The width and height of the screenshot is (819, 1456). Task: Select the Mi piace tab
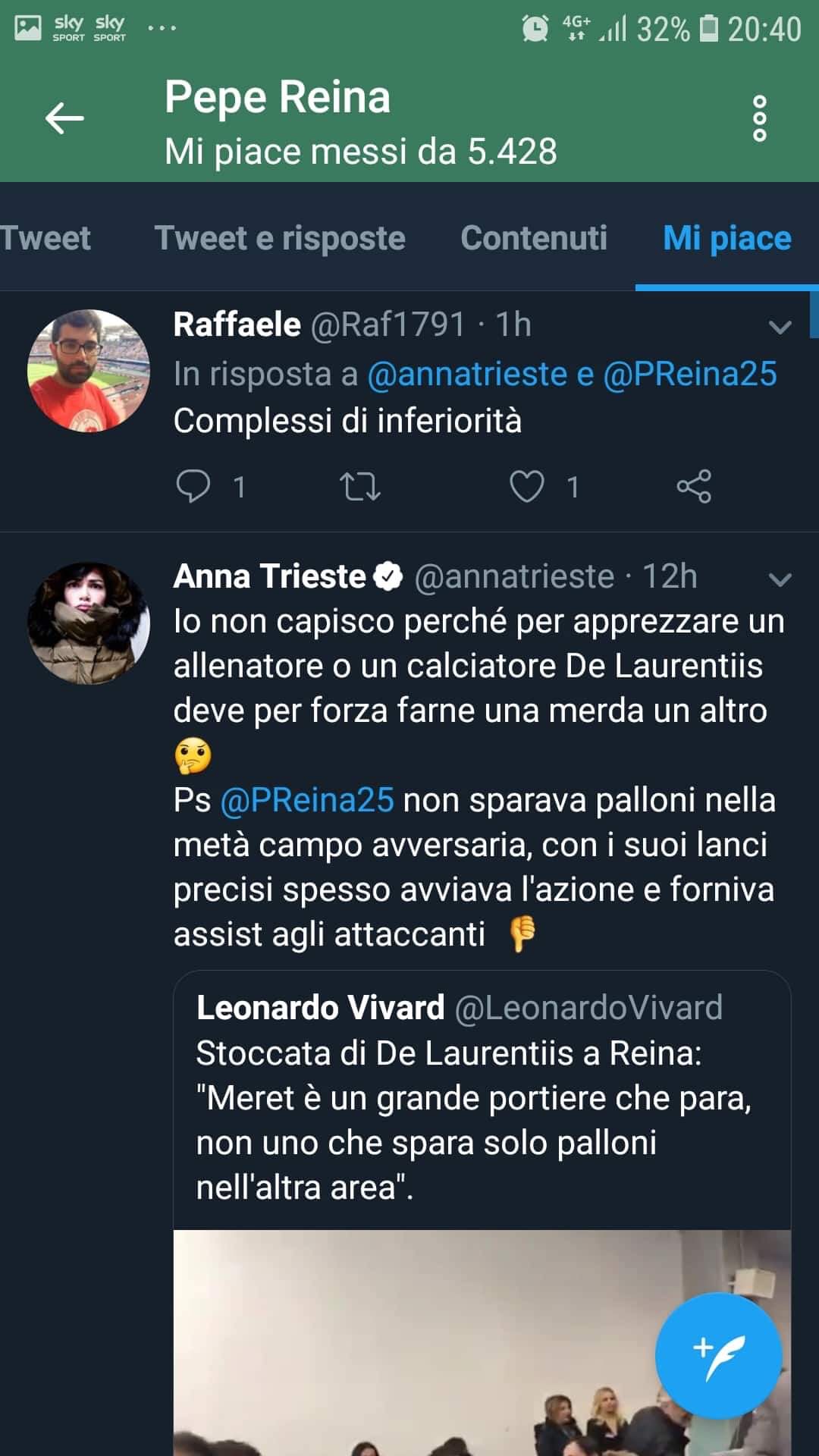pyautogui.click(x=726, y=238)
